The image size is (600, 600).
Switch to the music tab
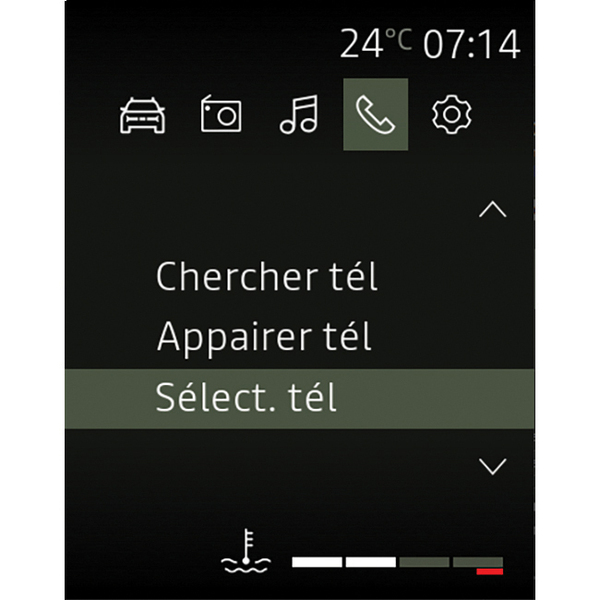[x=298, y=115]
